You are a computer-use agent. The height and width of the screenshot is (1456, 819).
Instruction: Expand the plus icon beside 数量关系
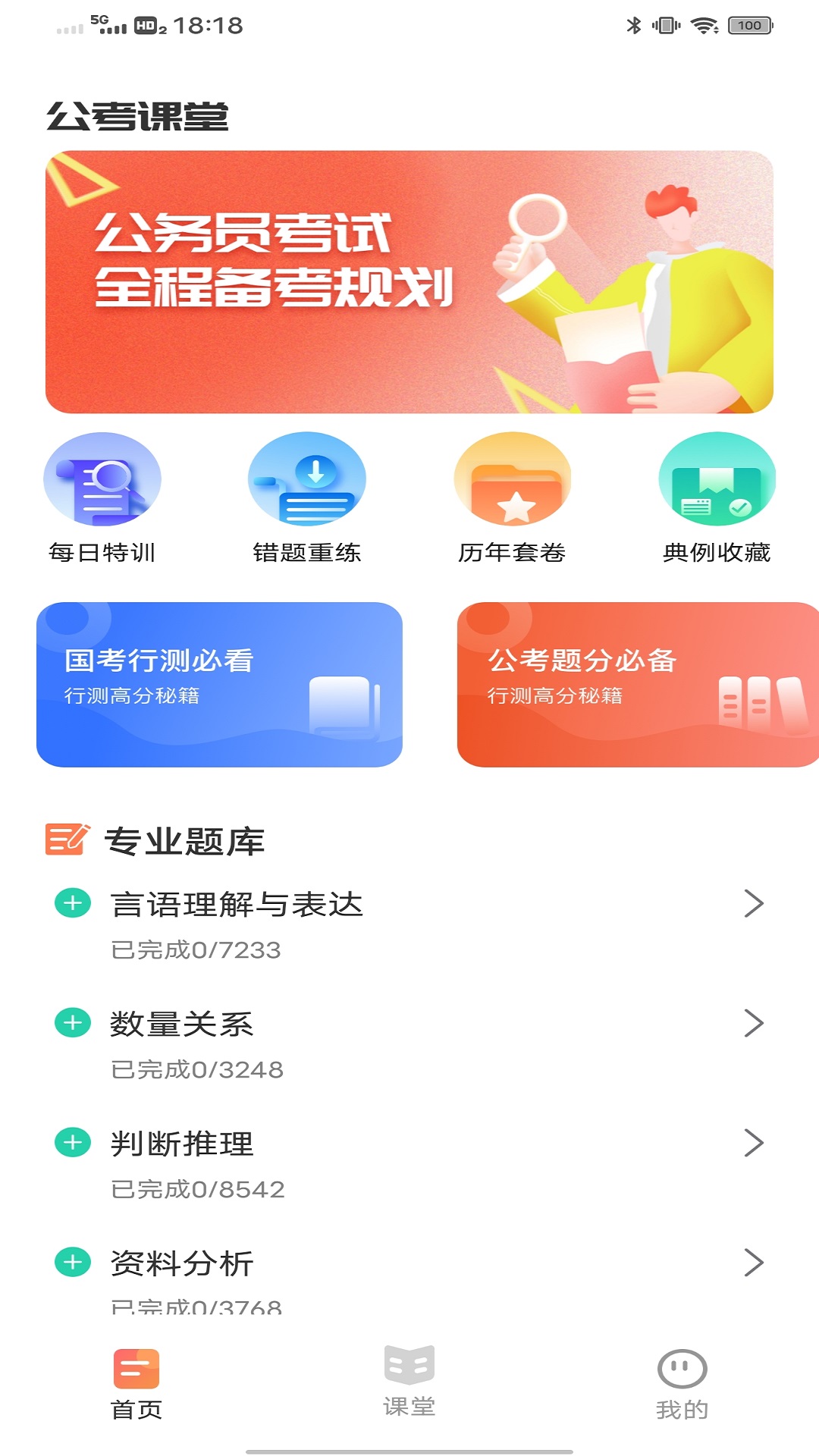[x=73, y=1023]
